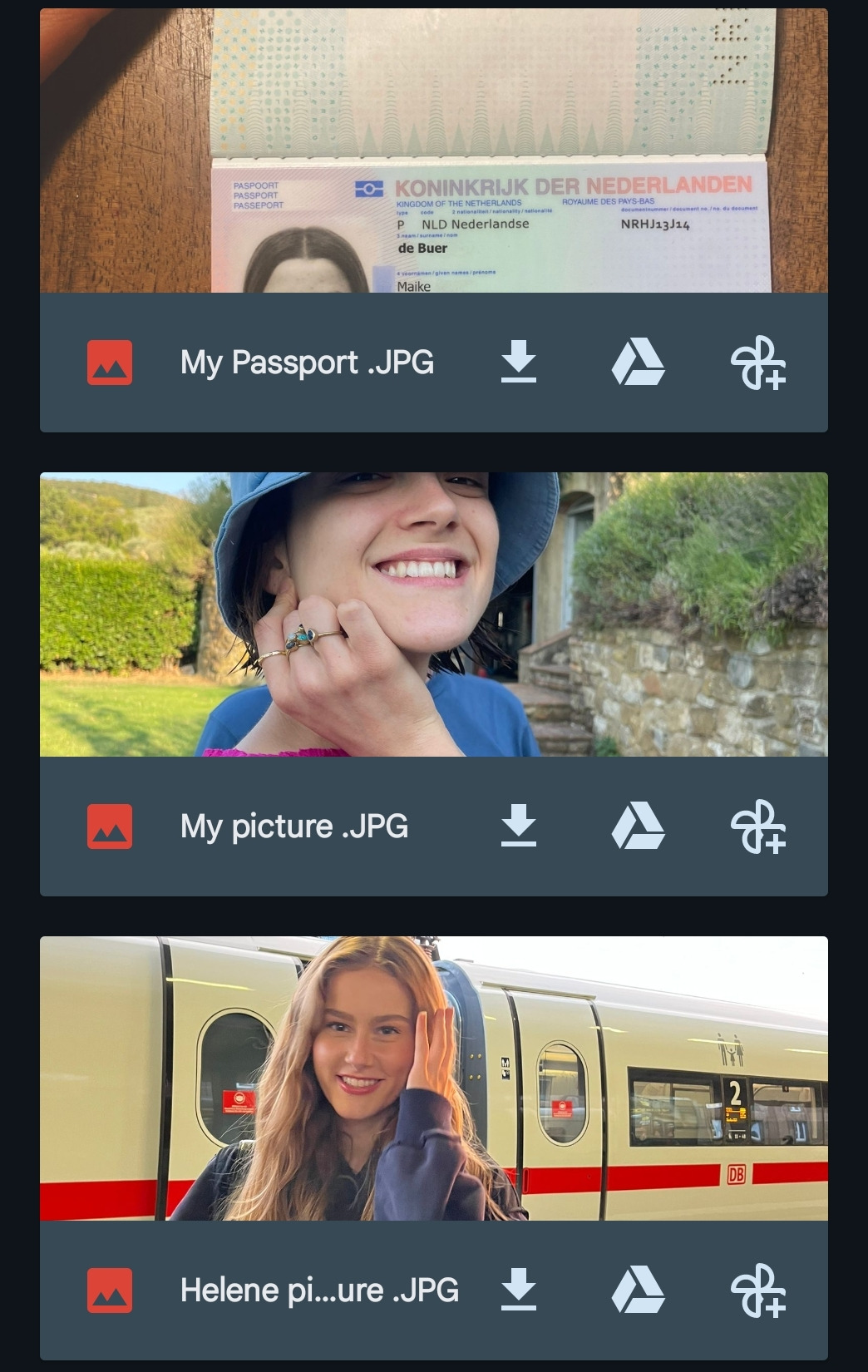Add My picture .JPG to Google Photos
Screen dimensions: 868x1372
(758, 827)
